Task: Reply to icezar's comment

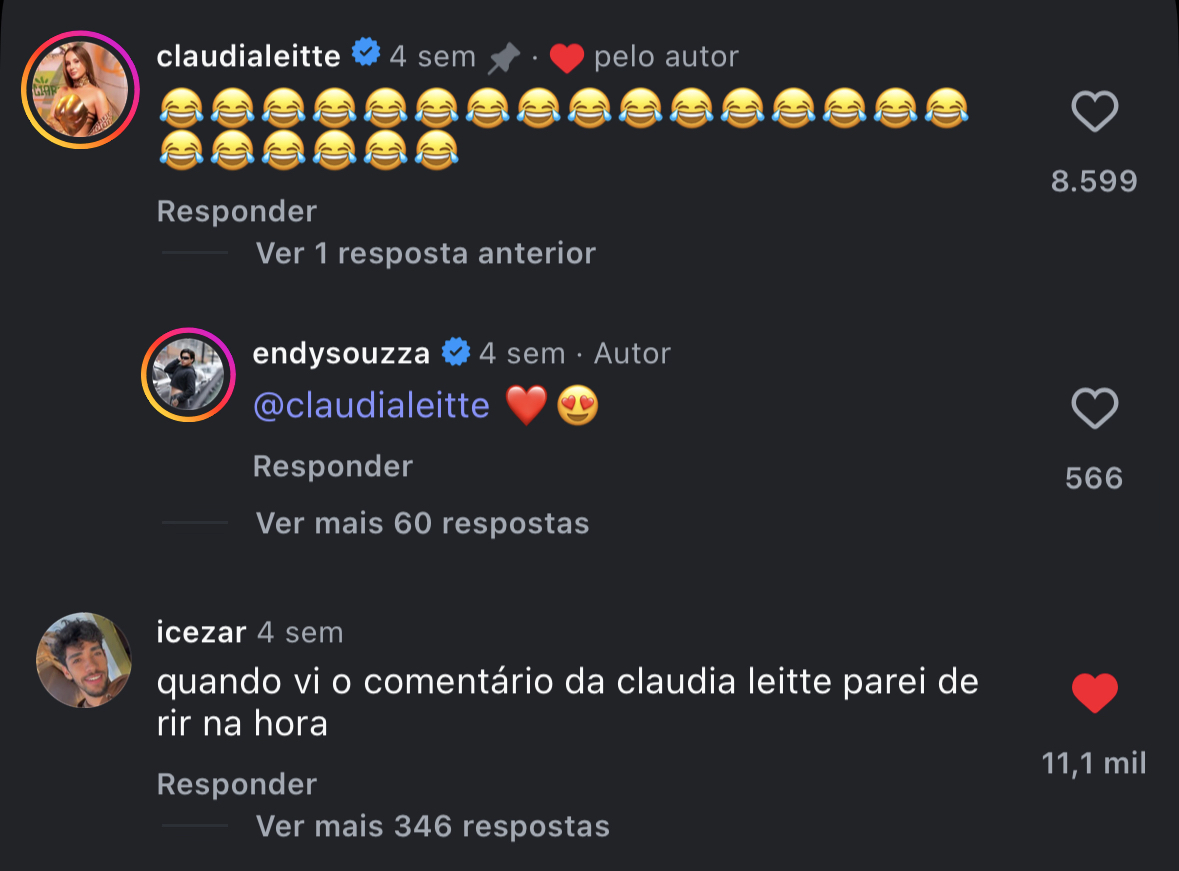Action: point(236,784)
